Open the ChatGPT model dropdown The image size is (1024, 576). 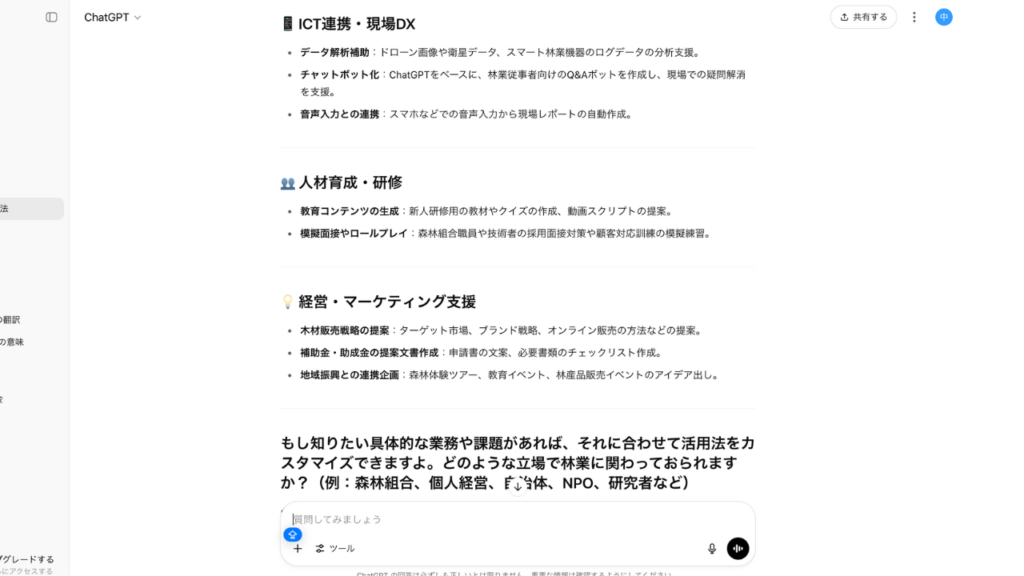(112, 17)
